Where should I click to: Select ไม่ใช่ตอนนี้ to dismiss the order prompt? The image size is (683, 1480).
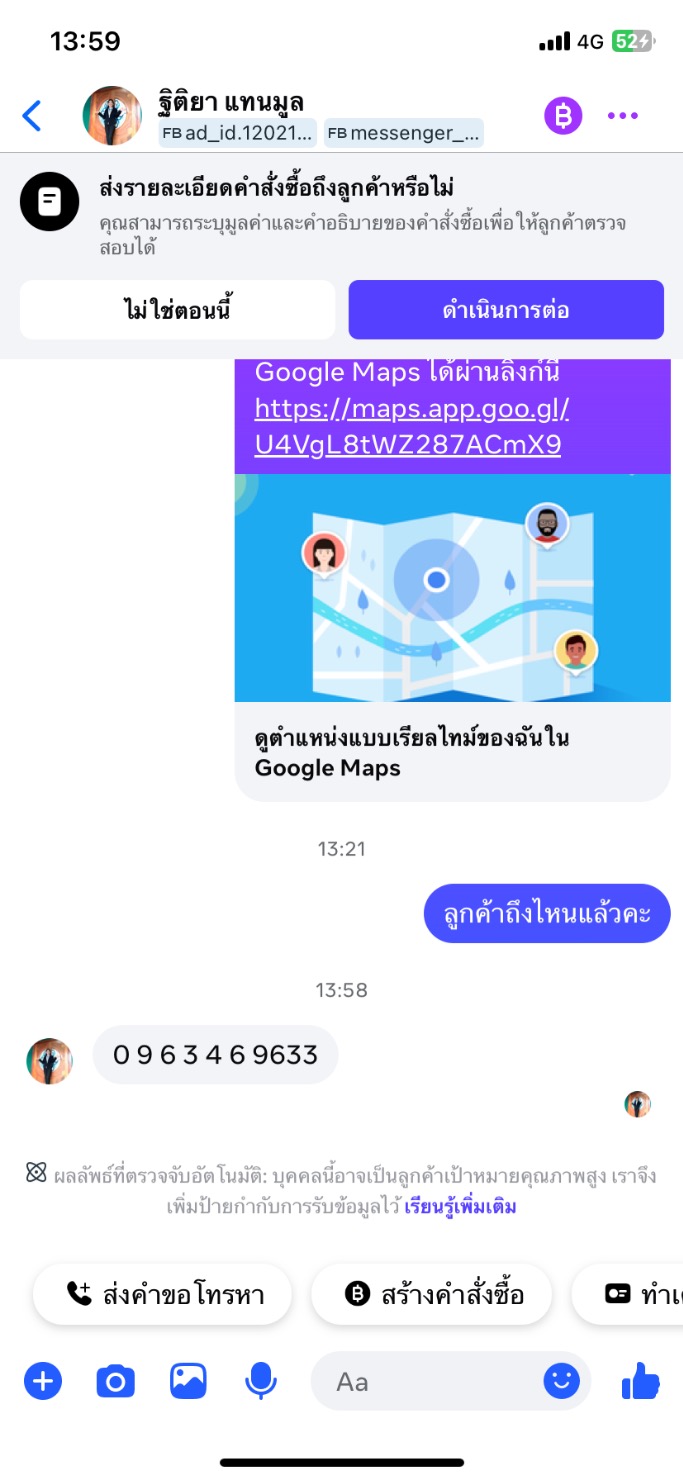coord(177,310)
